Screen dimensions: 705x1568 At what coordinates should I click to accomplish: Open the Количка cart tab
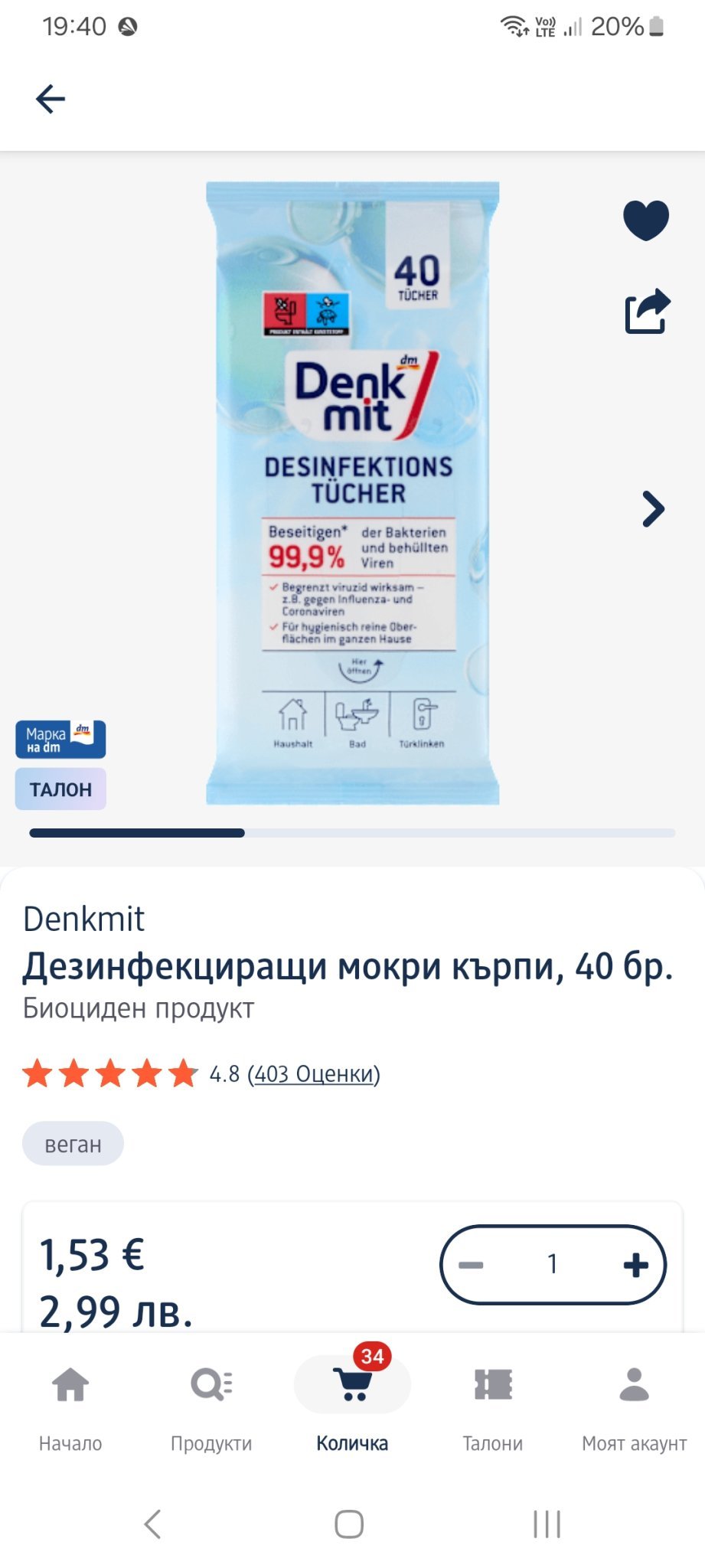coord(352,1407)
